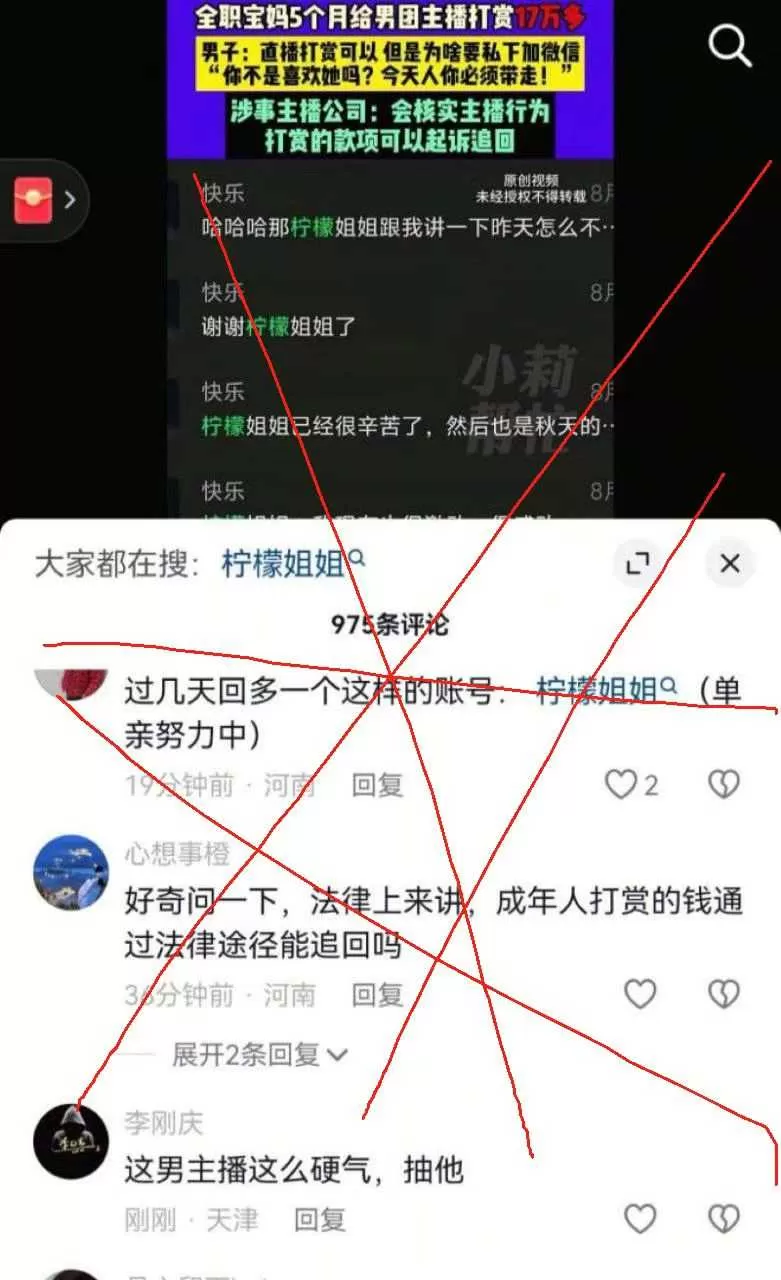This screenshot has height=1280, width=781.
Task: Tap the dislike icon on 李刚庆's comment
Action: click(x=722, y=1218)
